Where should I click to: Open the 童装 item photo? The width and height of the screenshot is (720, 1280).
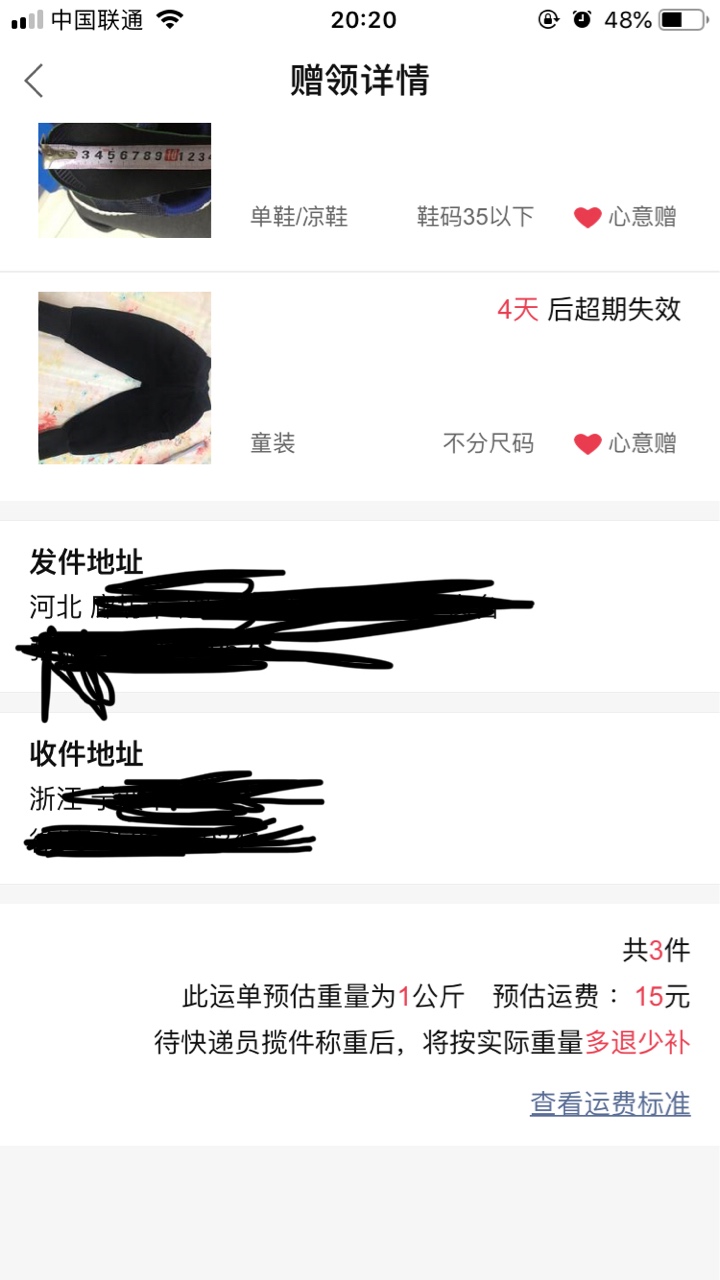[125, 378]
